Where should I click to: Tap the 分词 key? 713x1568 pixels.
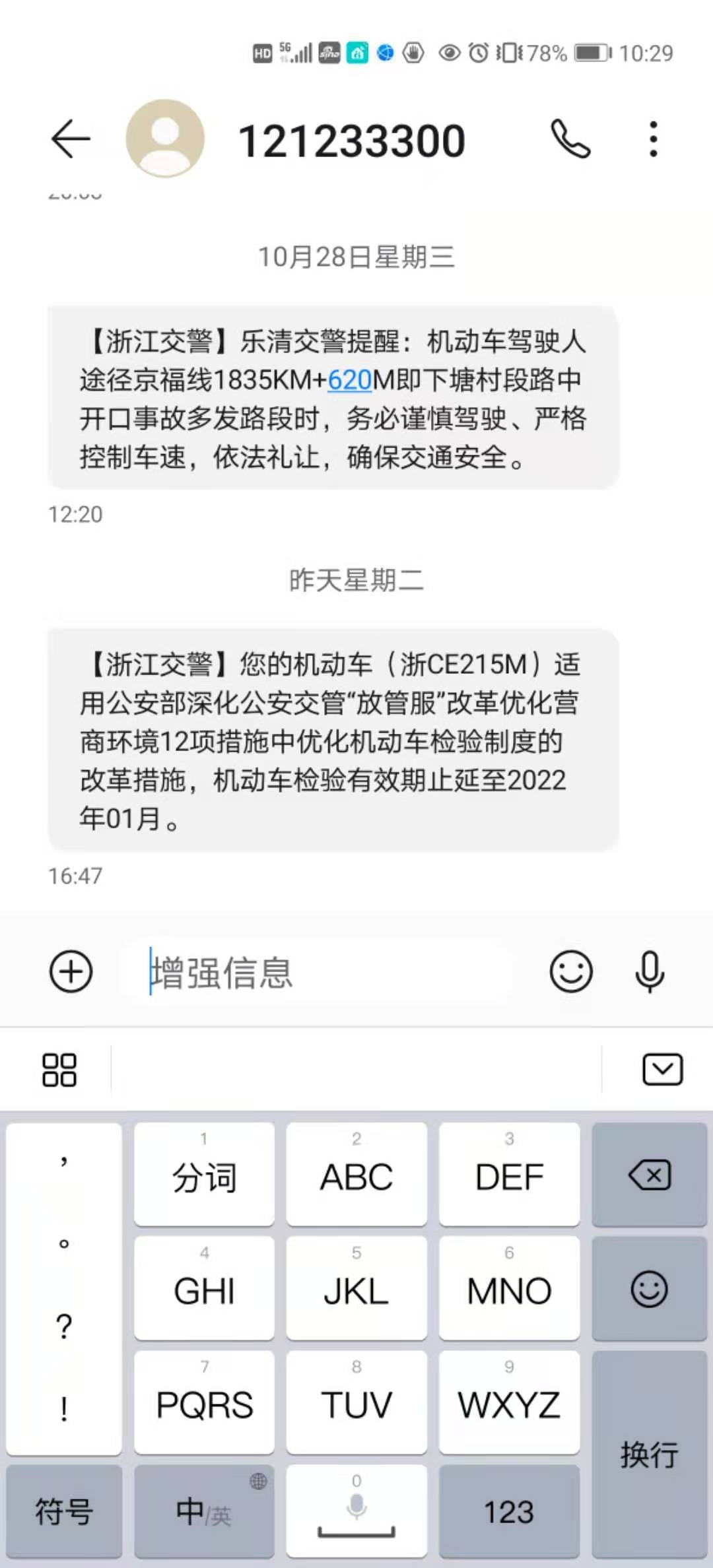[204, 1175]
